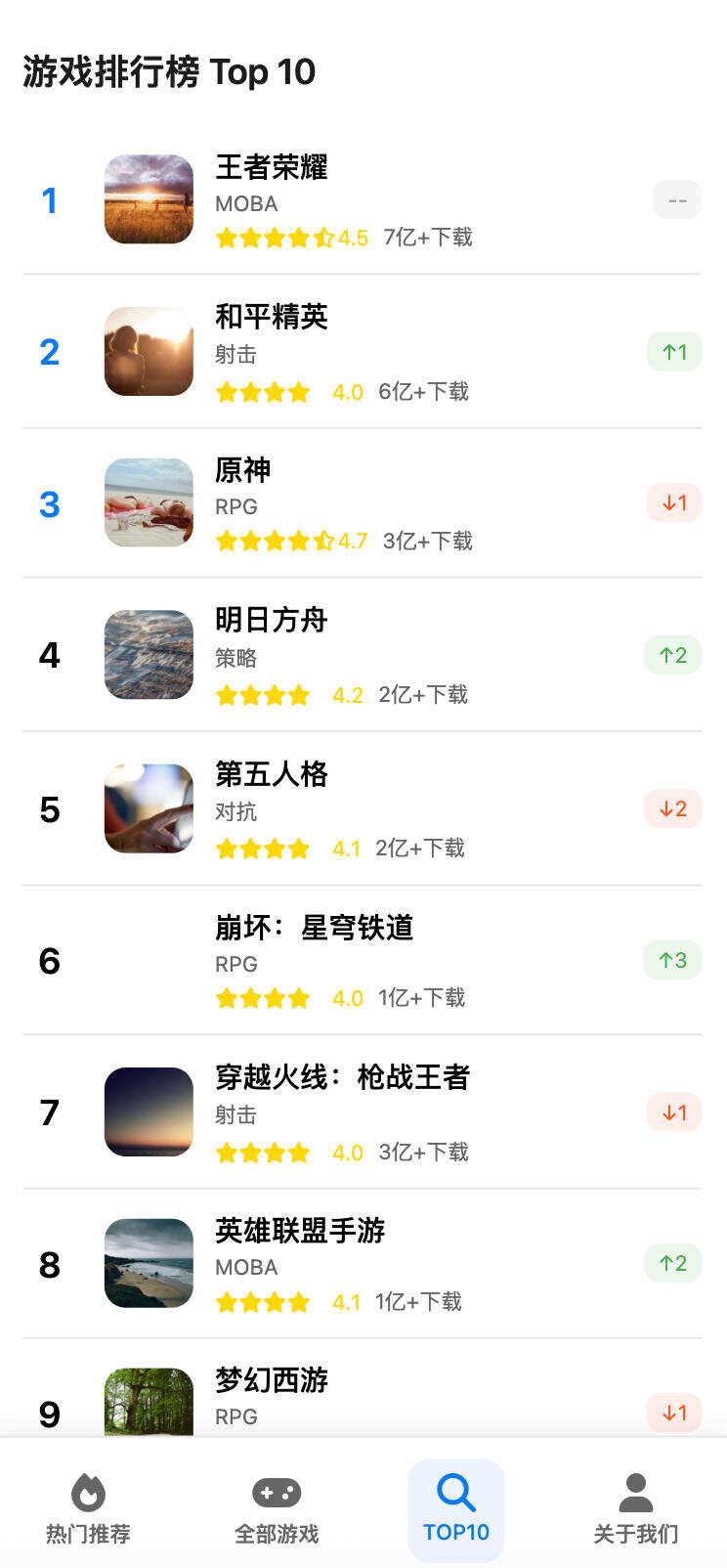Tap the ↑1 rise badge for 和平精英
The image size is (727, 1568).
[x=672, y=351]
